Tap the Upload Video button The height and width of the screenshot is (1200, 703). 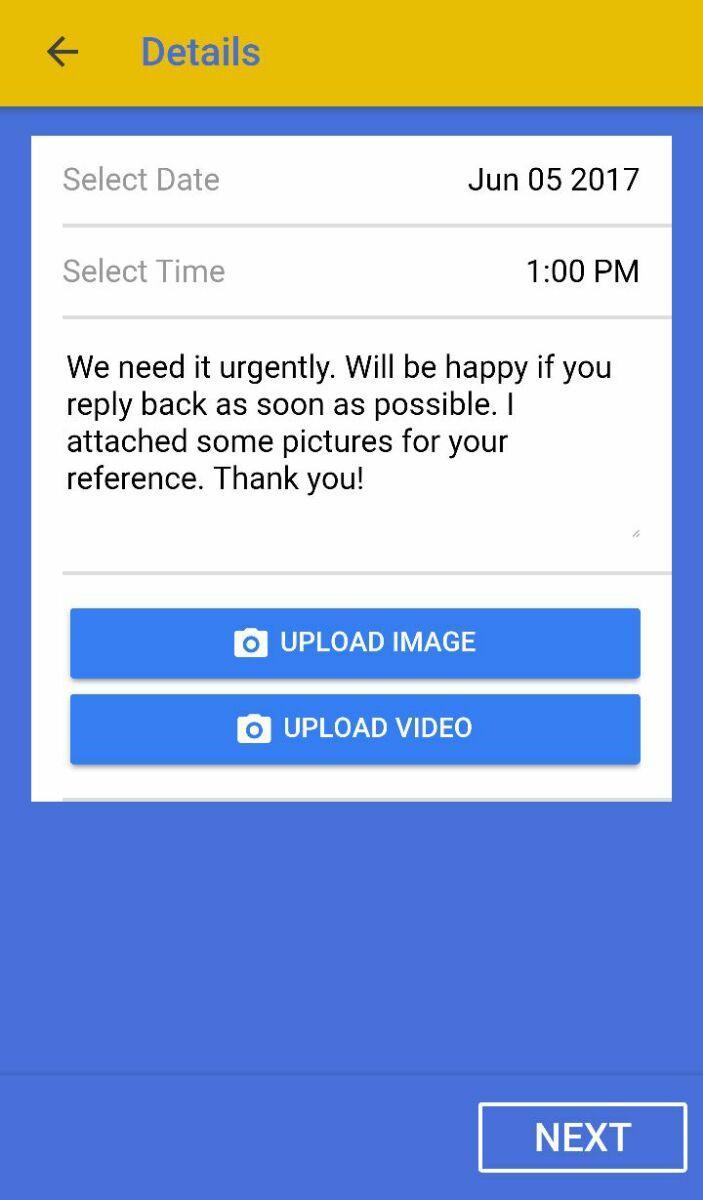[355, 728]
